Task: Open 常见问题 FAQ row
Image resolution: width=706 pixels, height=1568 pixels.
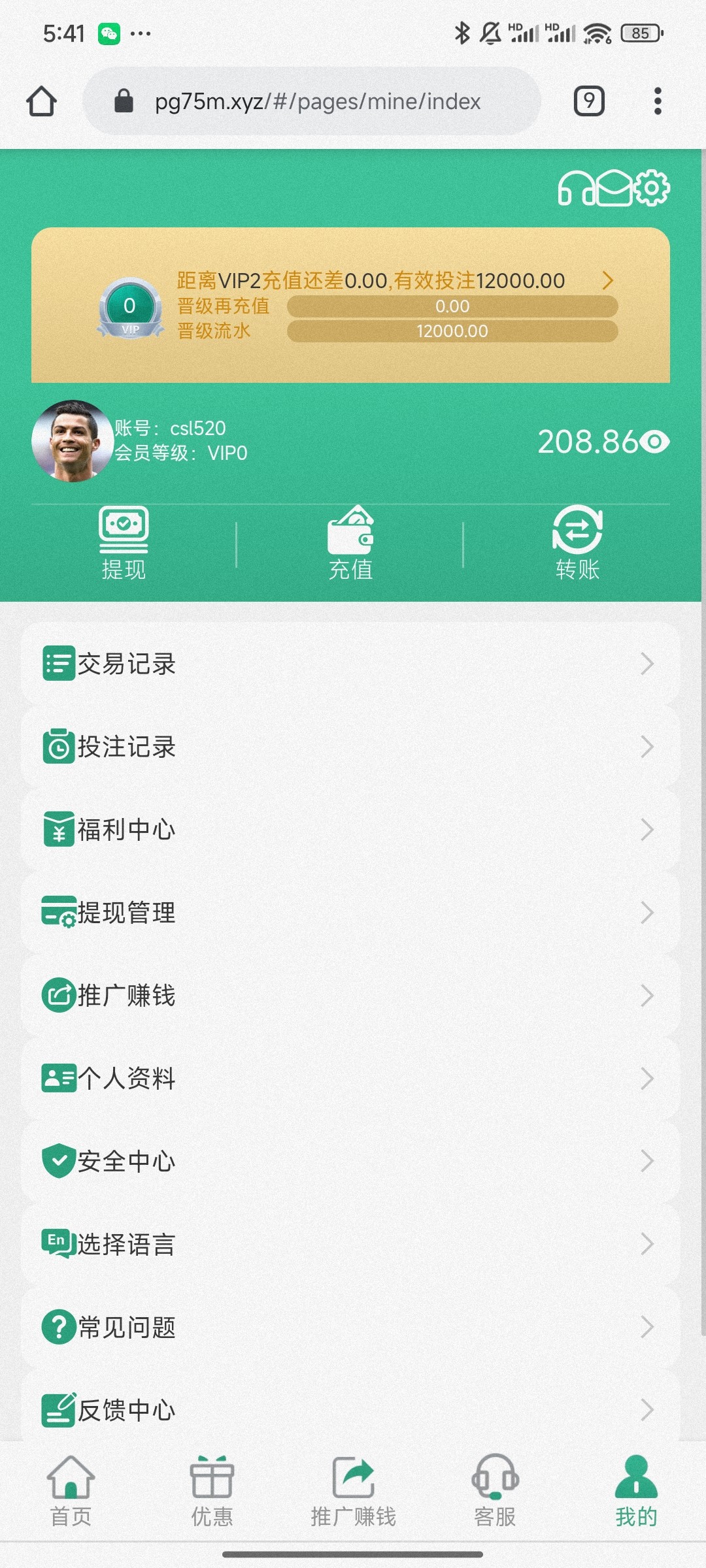Action: [350, 1328]
